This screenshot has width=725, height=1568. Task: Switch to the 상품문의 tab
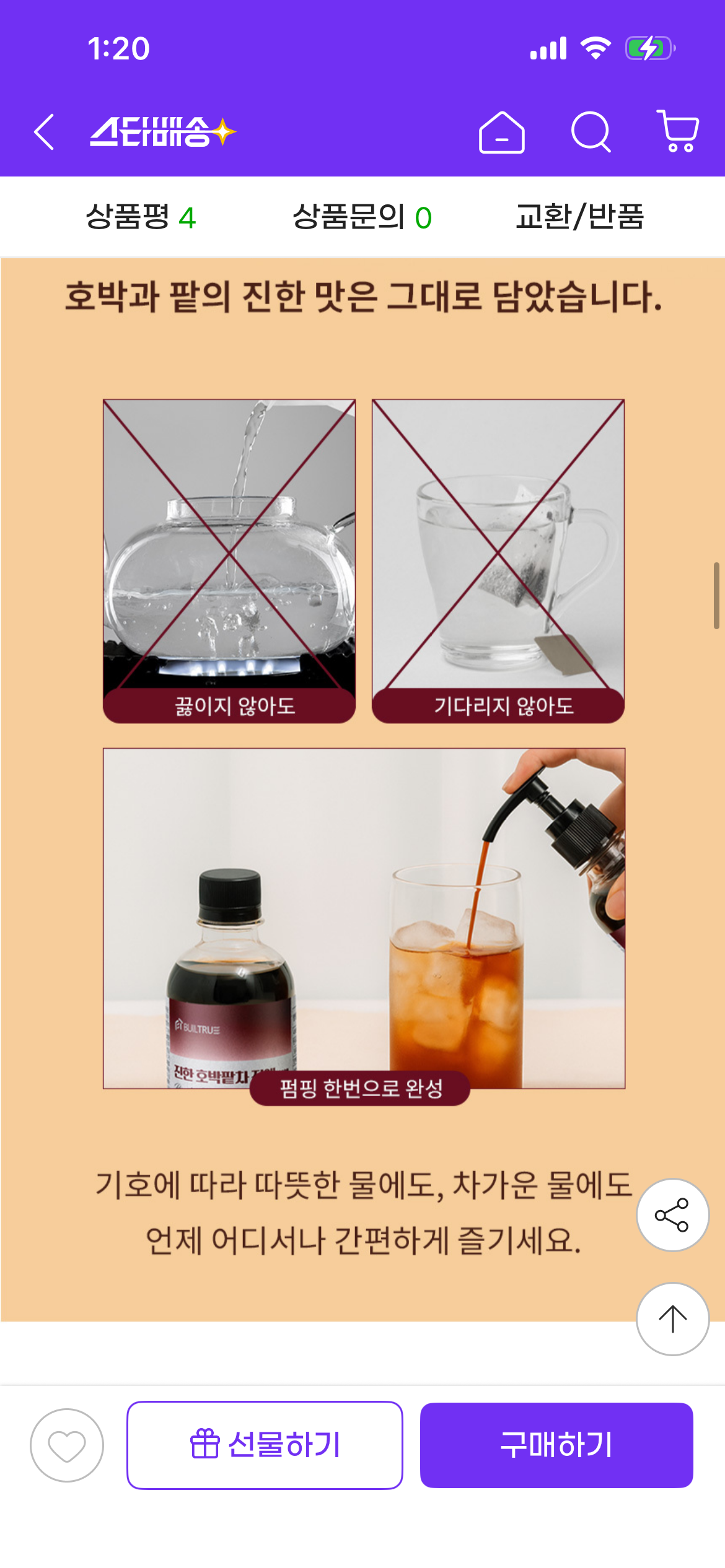point(362,217)
